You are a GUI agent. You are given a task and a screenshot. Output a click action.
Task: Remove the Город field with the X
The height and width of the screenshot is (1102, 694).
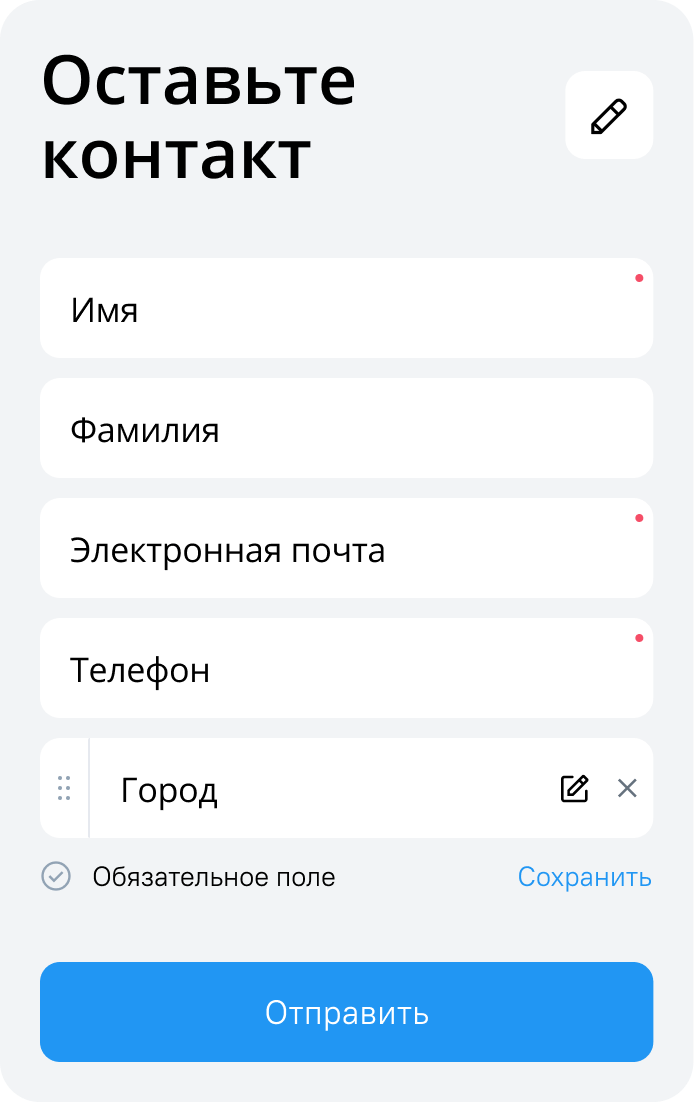(627, 788)
